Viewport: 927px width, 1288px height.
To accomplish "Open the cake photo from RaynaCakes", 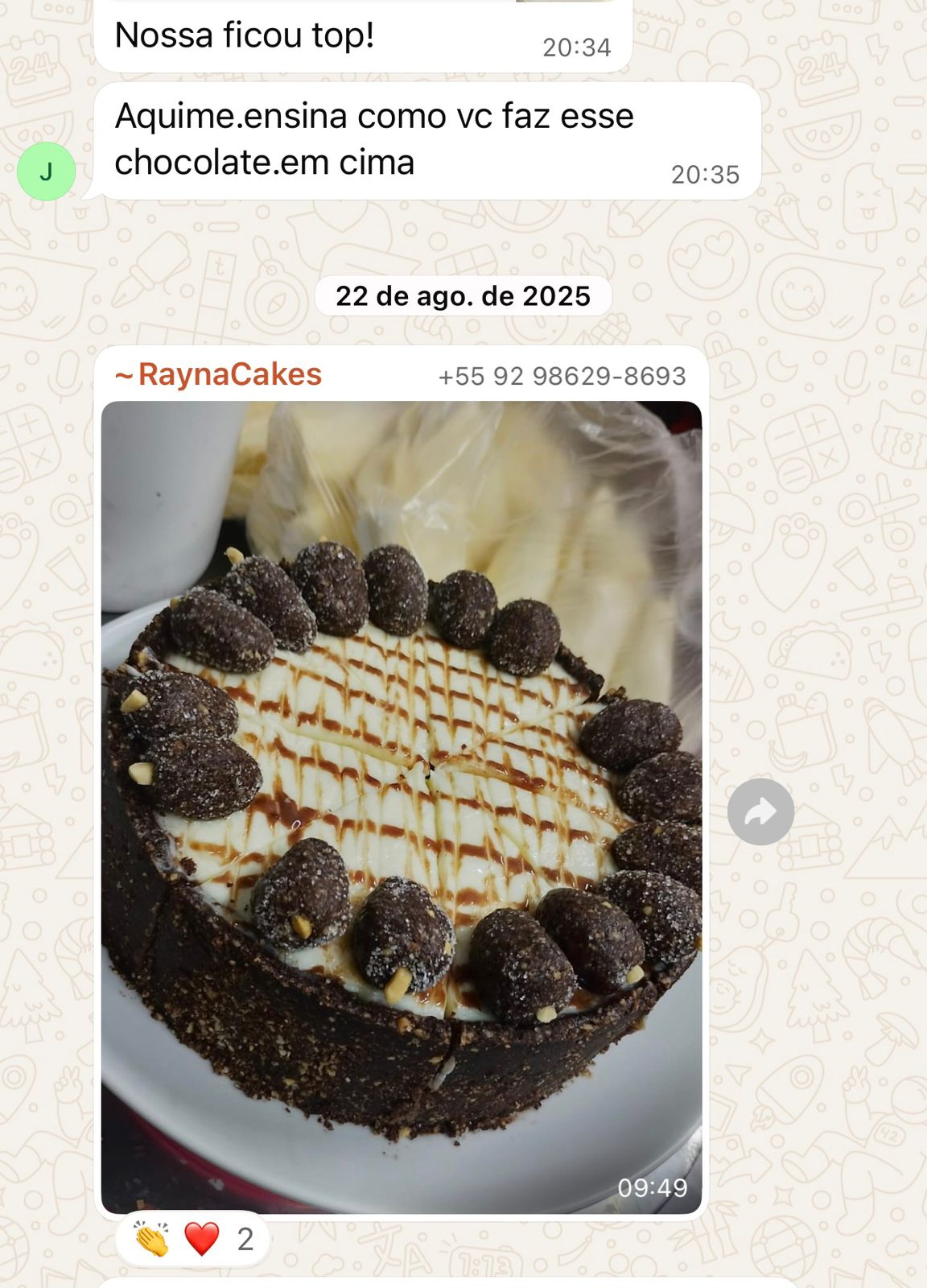I will click(x=401, y=805).
